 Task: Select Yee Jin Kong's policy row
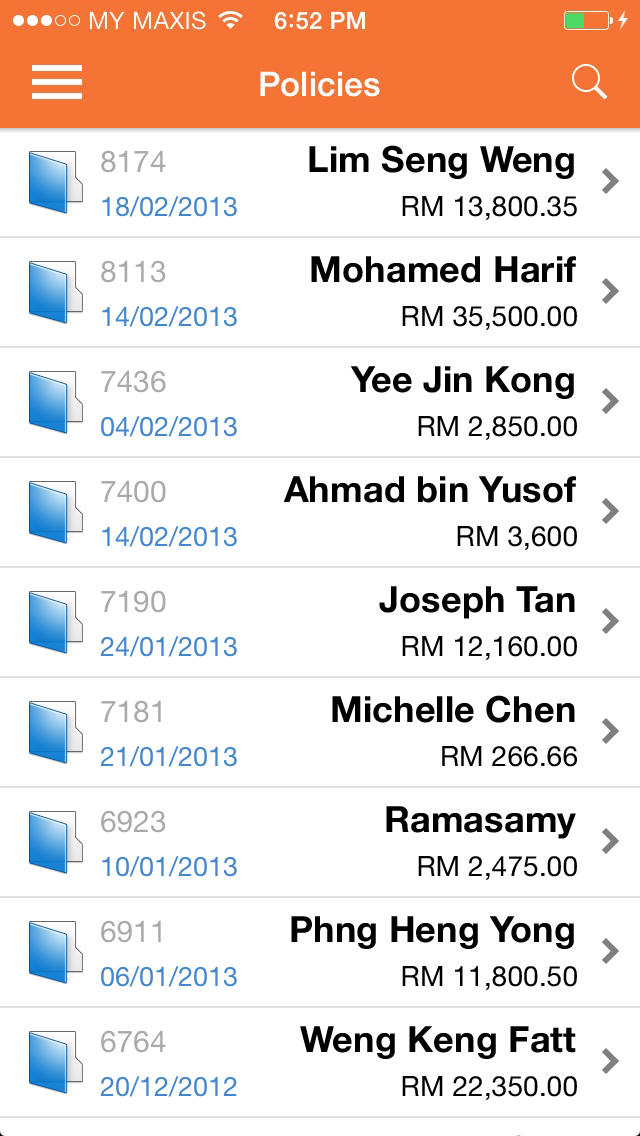(x=320, y=403)
